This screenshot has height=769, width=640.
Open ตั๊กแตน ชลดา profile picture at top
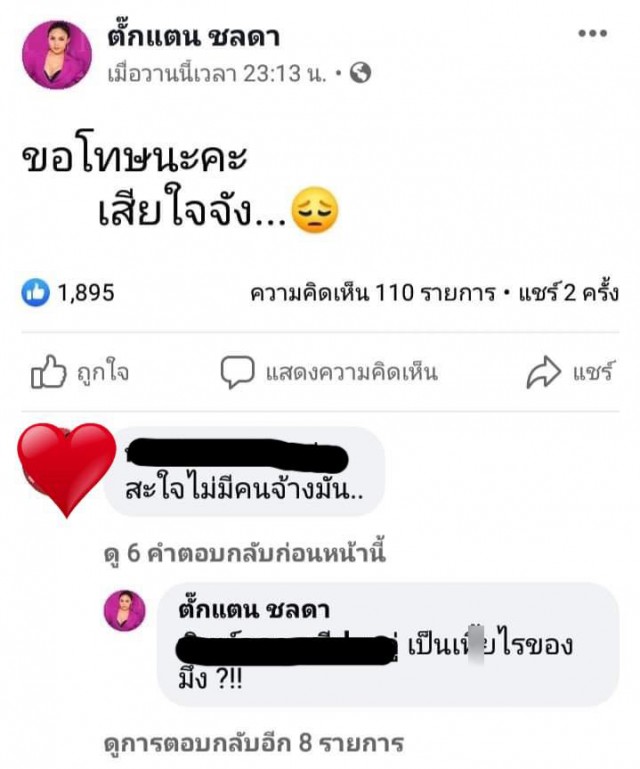[57, 54]
